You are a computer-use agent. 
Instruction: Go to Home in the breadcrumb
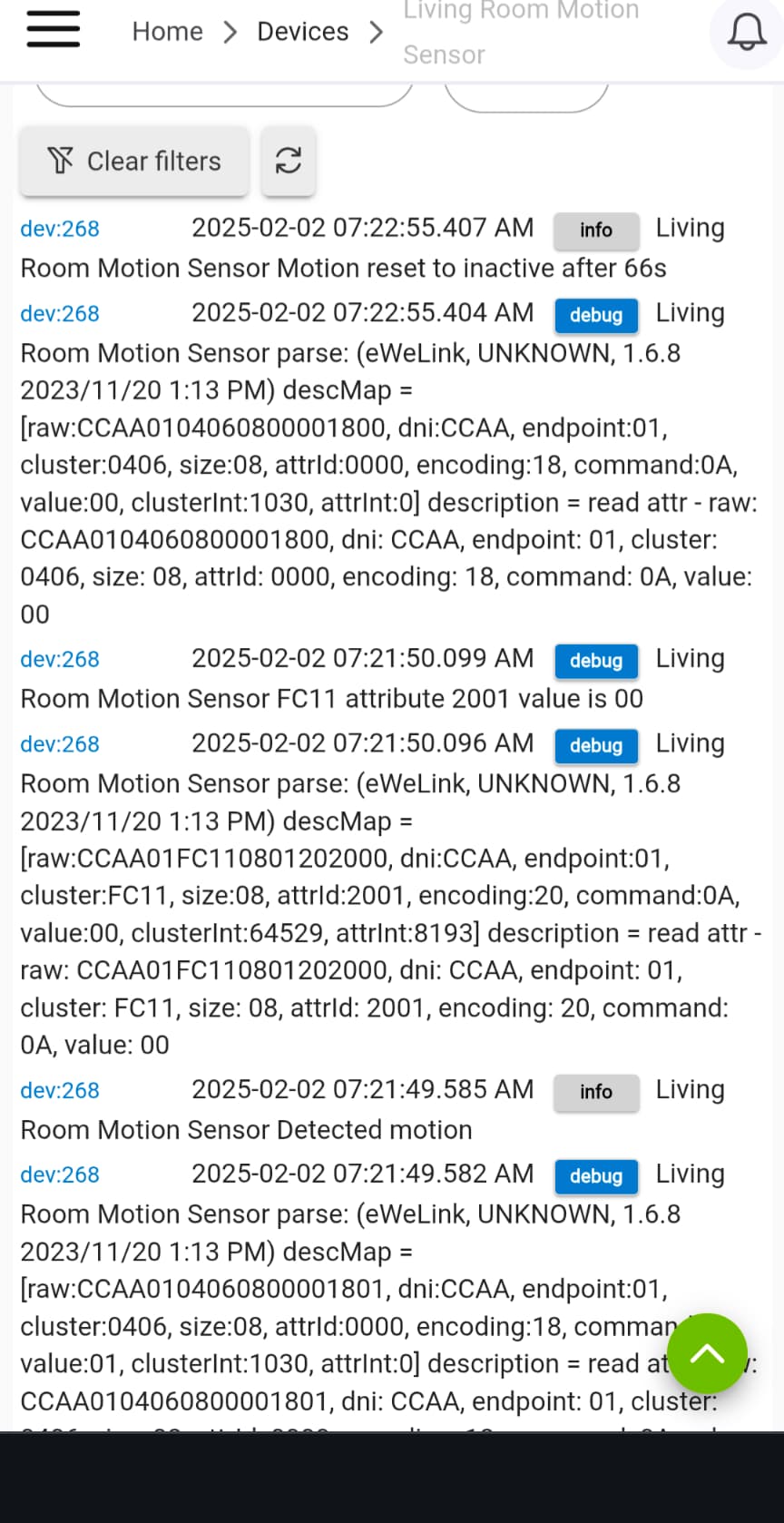coord(167,32)
